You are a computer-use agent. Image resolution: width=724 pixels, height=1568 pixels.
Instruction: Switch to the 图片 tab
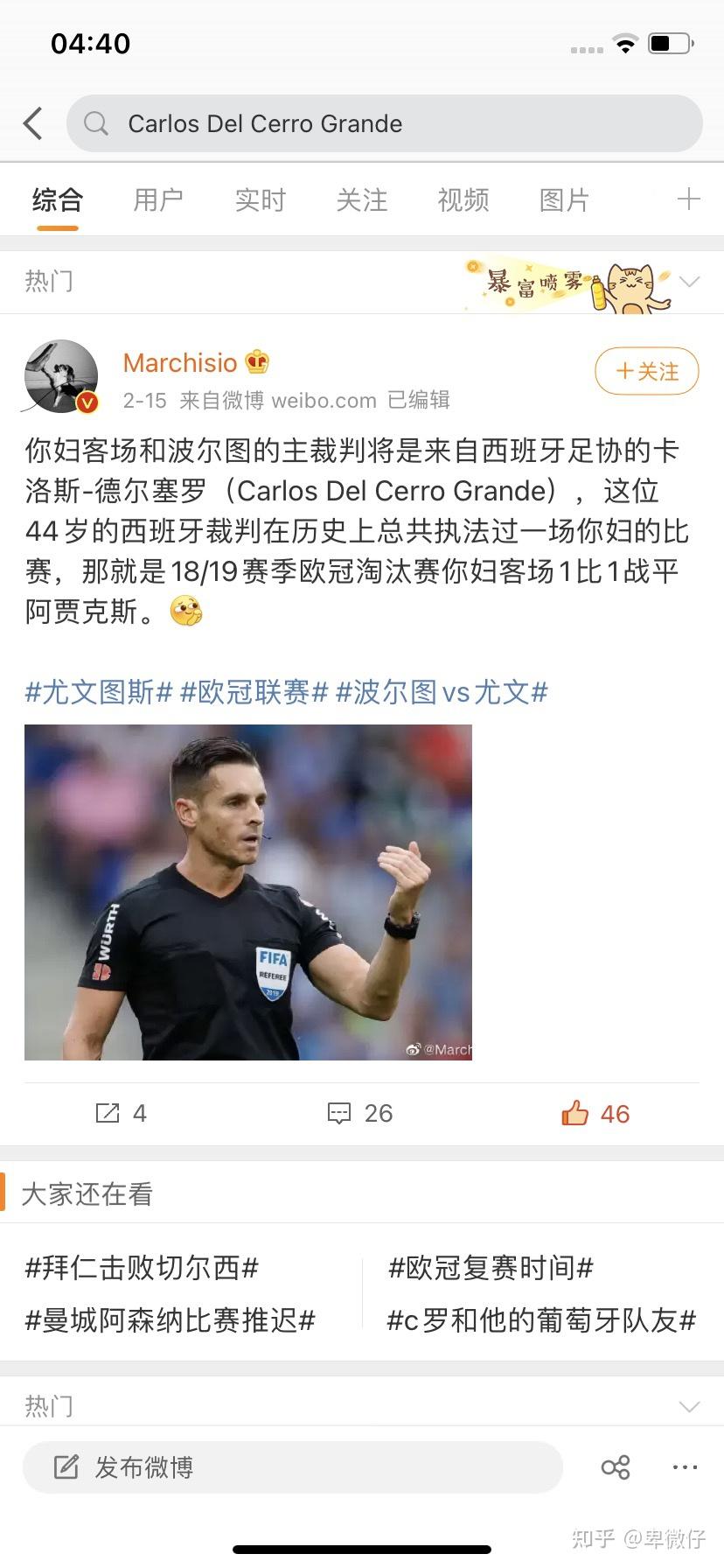pos(564,200)
